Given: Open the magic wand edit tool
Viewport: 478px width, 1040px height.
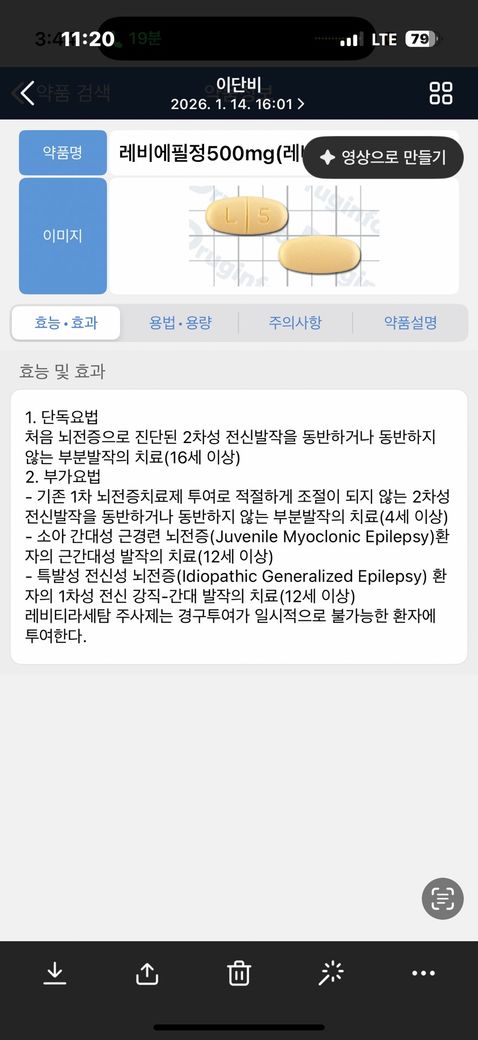Looking at the screenshot, I should point(331,973).
